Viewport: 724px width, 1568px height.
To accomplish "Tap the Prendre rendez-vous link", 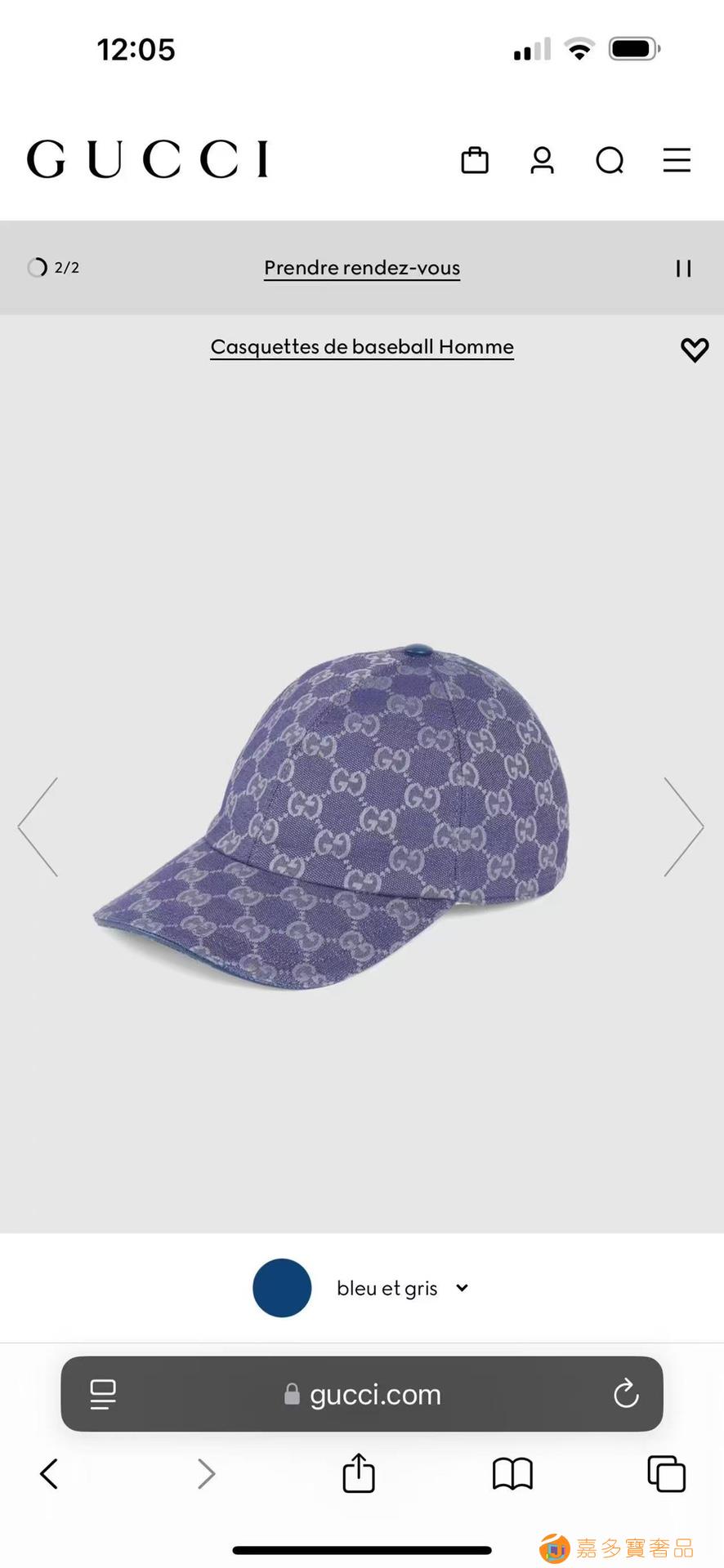I will point(362,268).
